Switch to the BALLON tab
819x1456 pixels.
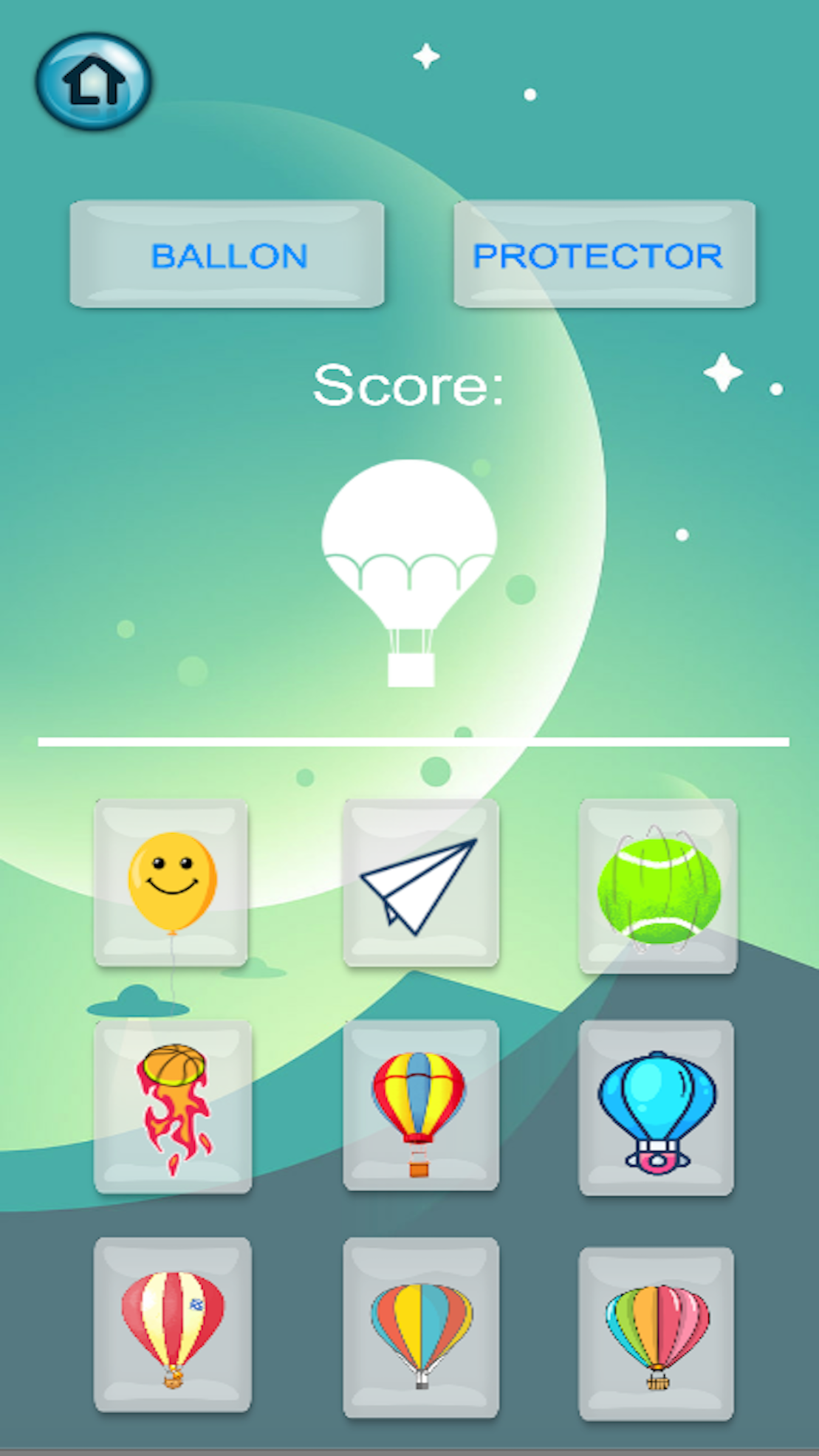[x=227, y=254]
